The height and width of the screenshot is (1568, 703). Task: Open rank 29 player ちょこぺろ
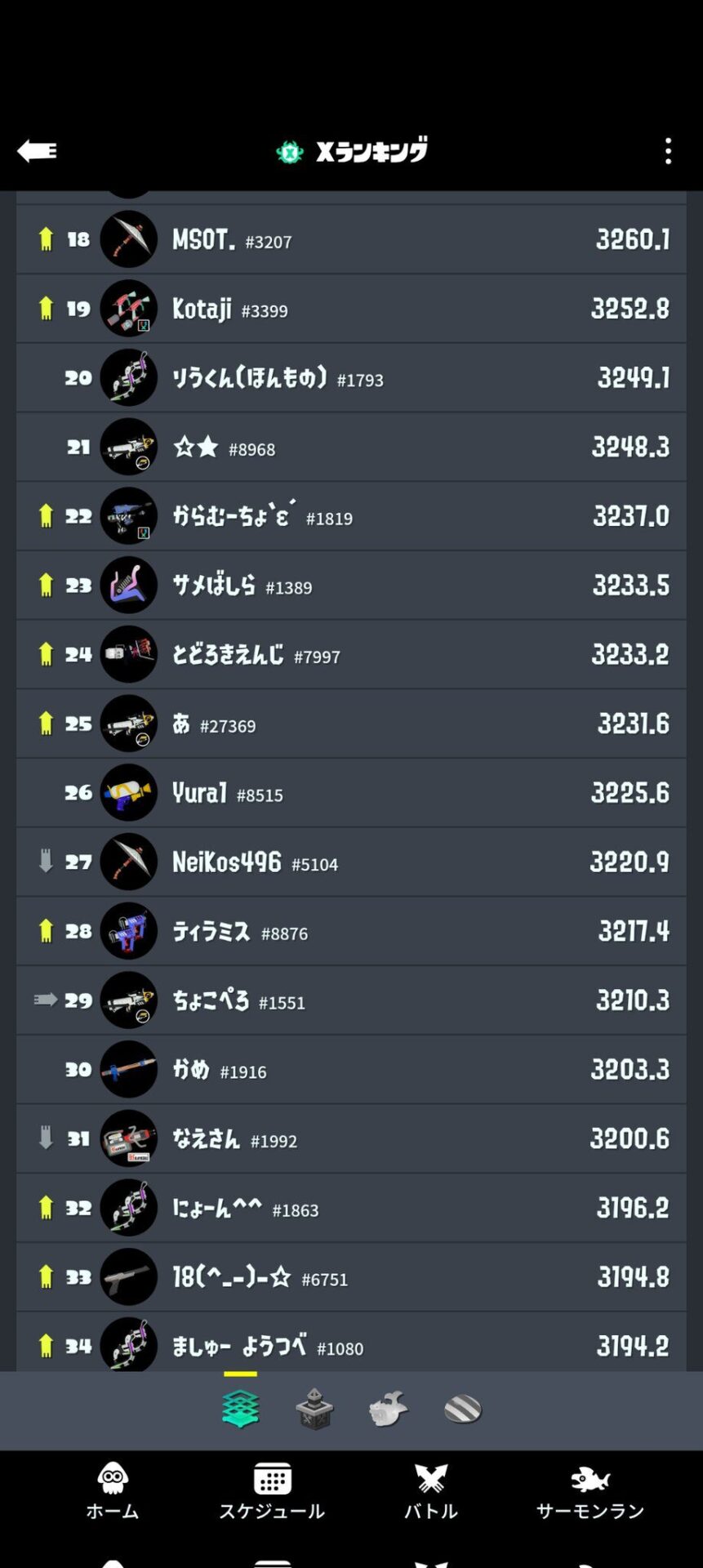[351, 1000]
